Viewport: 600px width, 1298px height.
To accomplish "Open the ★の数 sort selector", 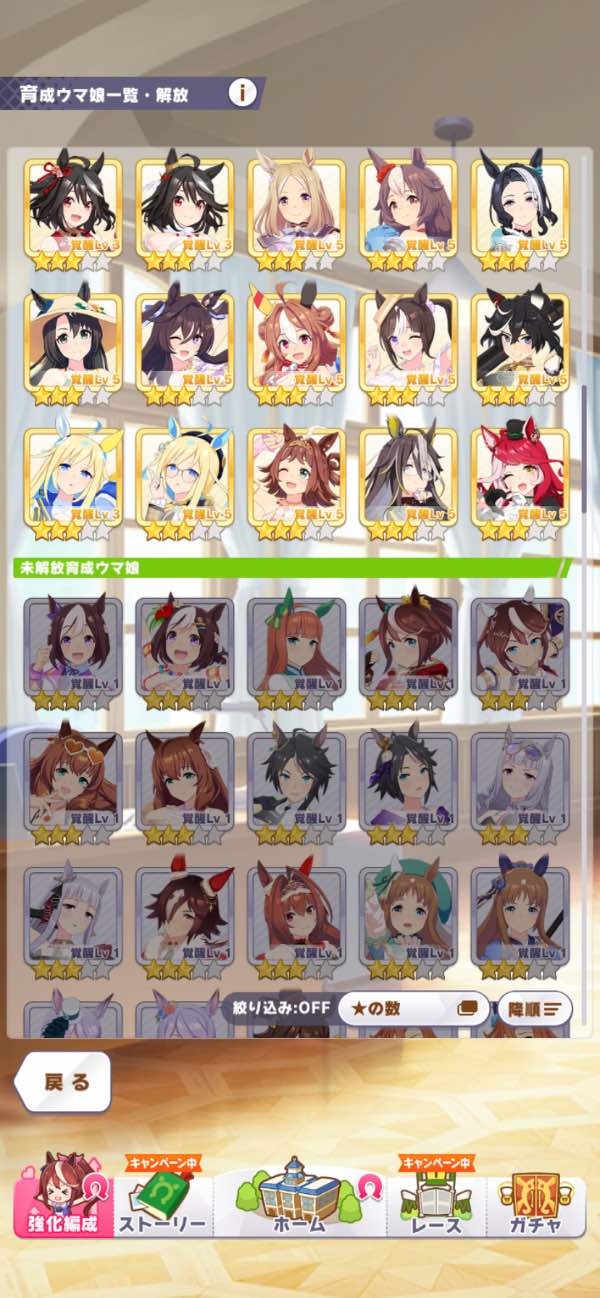I will [x=410, y=1009].
